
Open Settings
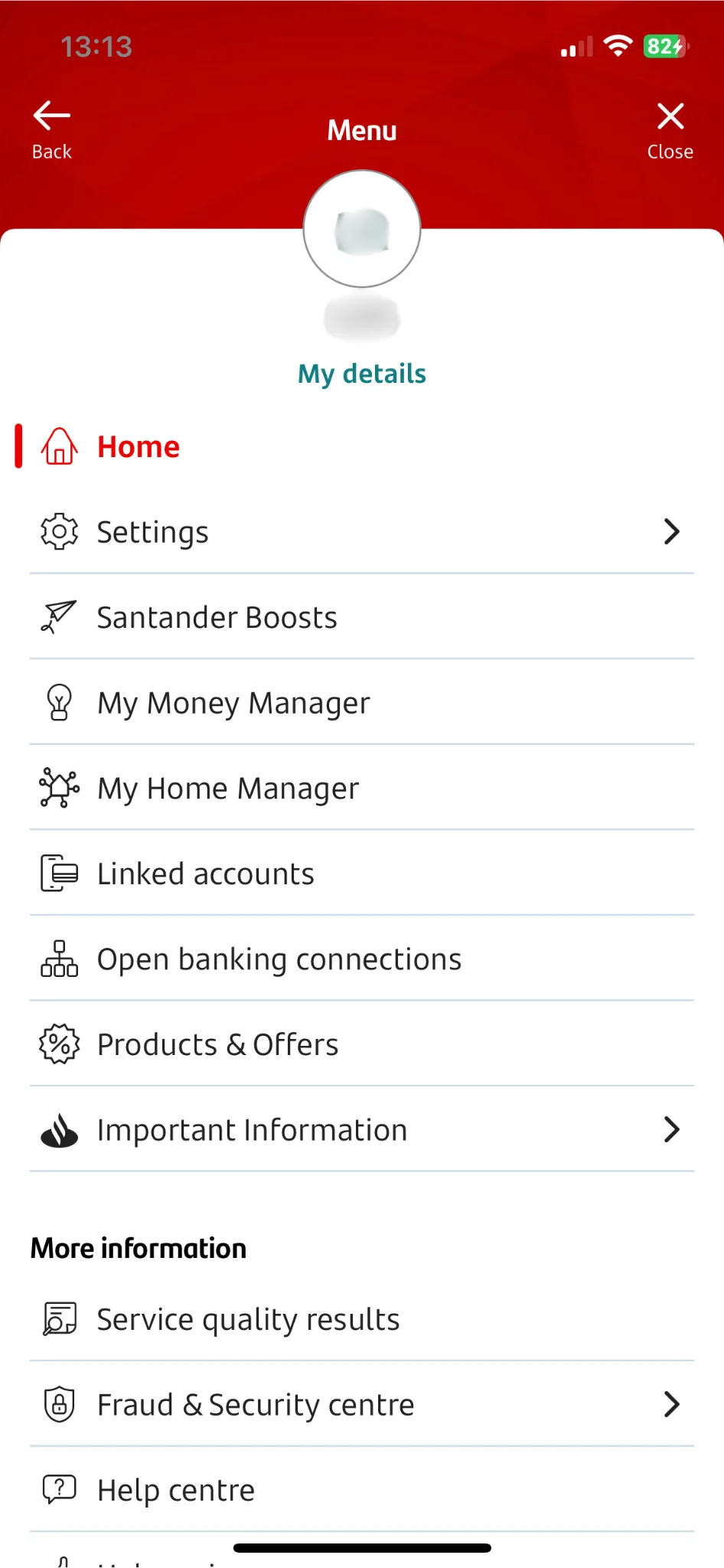point(361,532)
